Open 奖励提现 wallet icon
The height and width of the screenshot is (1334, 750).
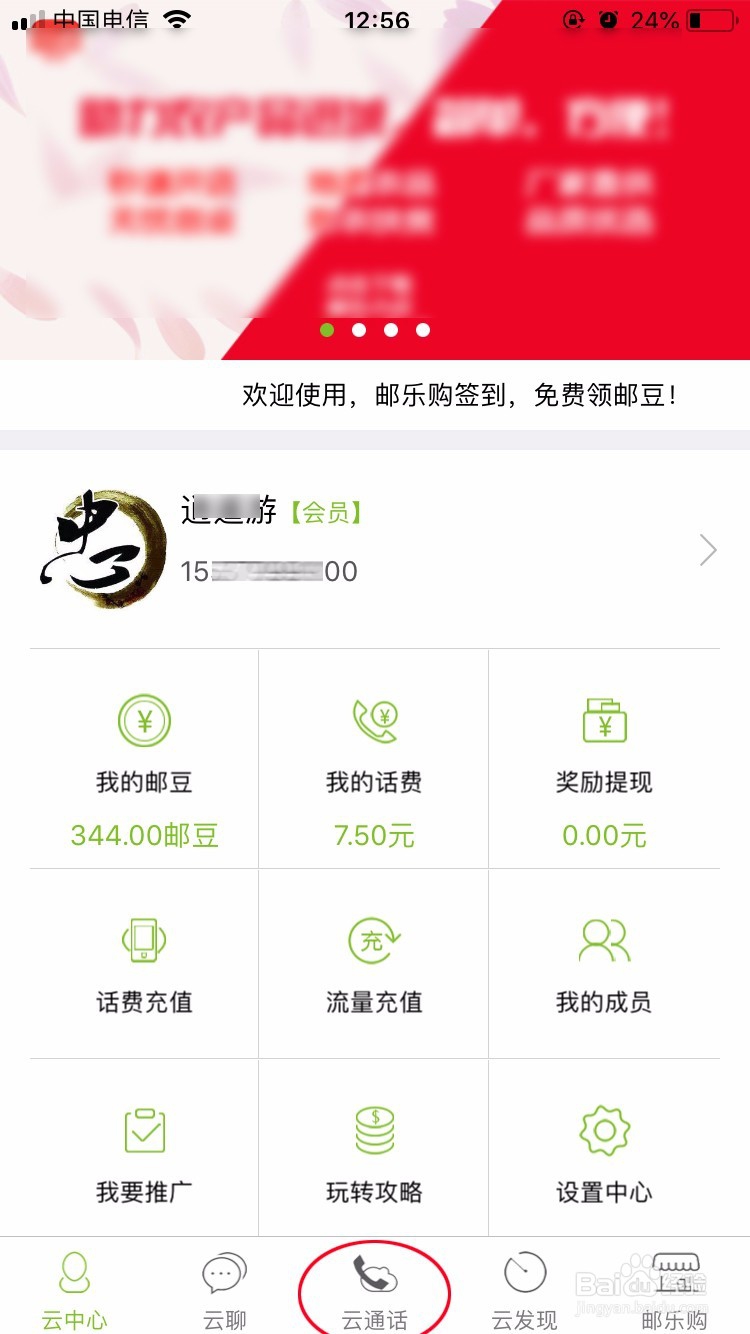[603, 718]
